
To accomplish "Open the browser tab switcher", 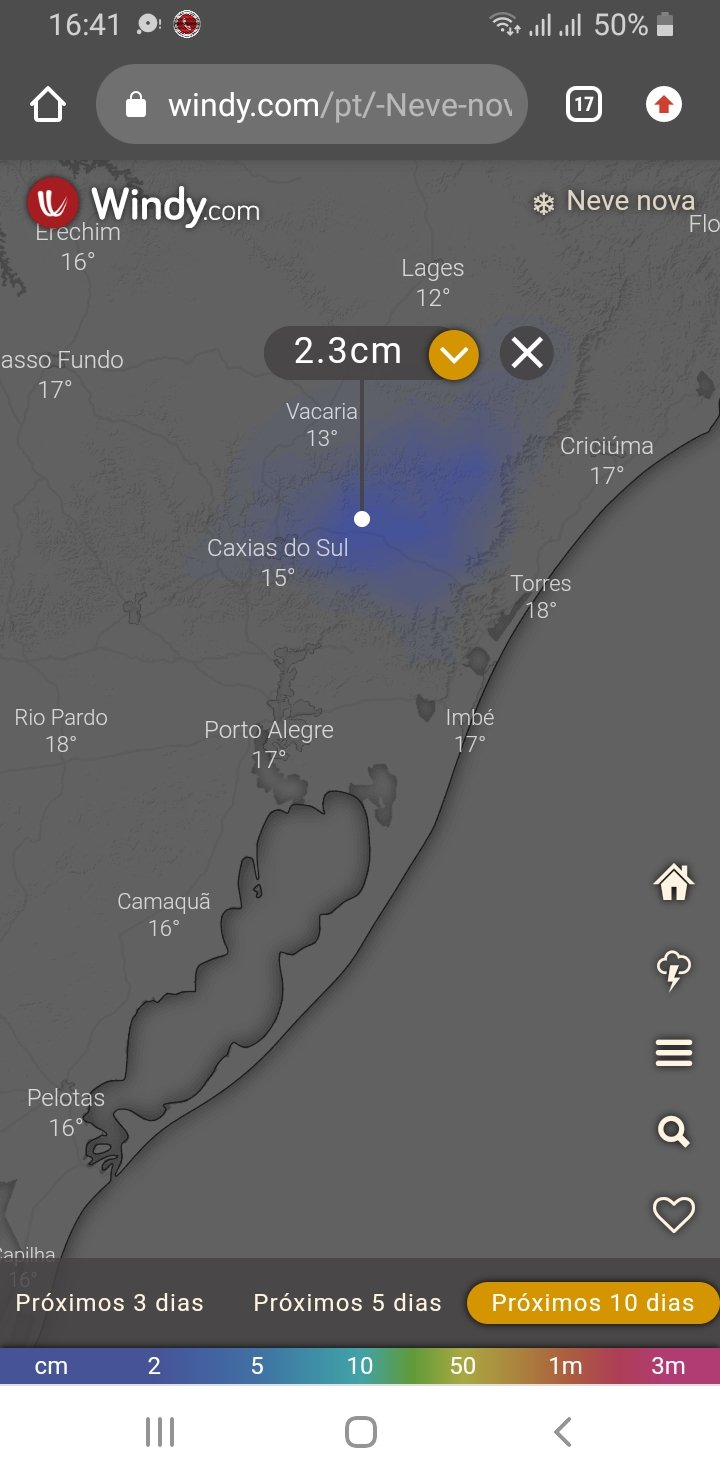I will (x=584, y=104).
